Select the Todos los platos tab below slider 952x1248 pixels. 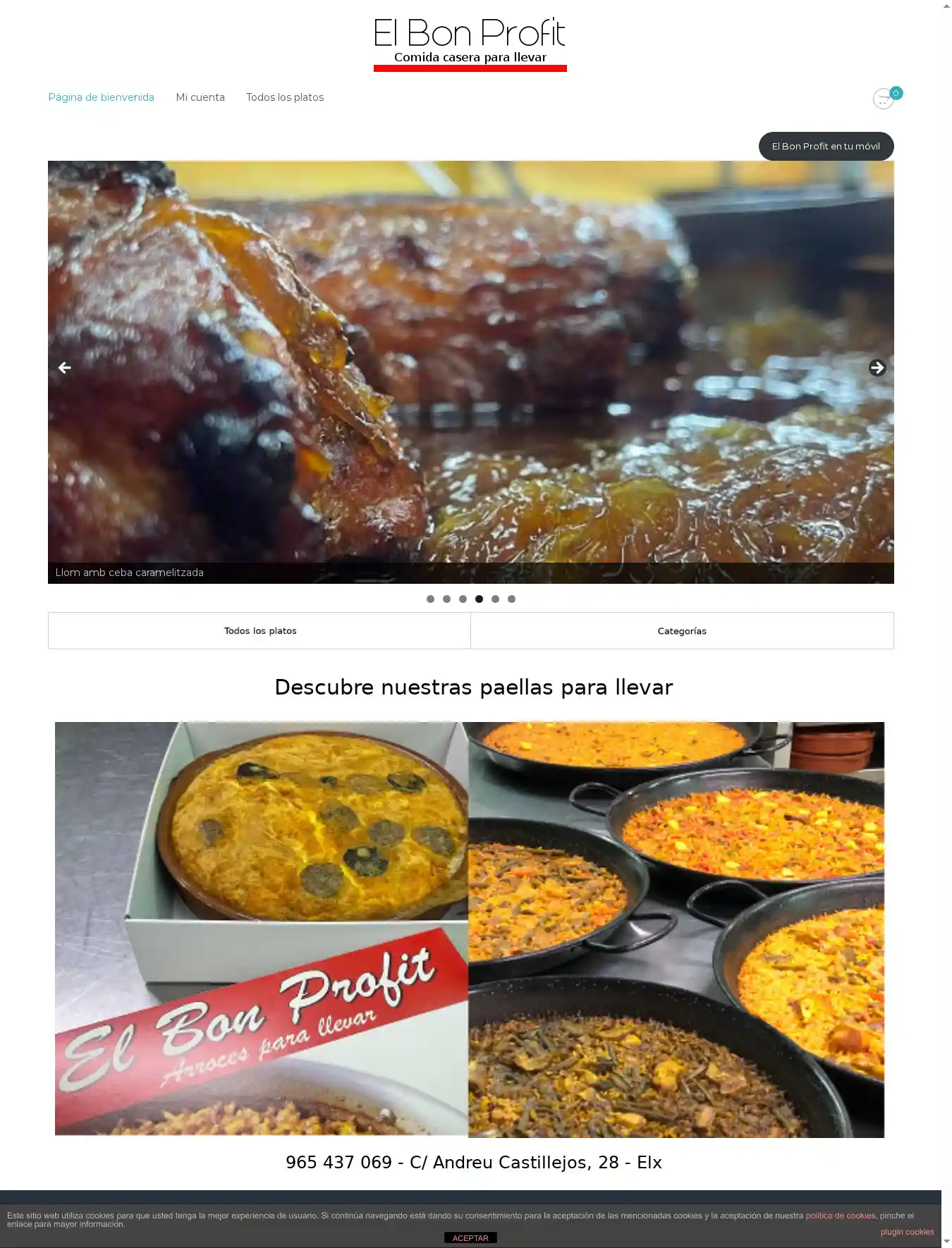coord(260,631)
